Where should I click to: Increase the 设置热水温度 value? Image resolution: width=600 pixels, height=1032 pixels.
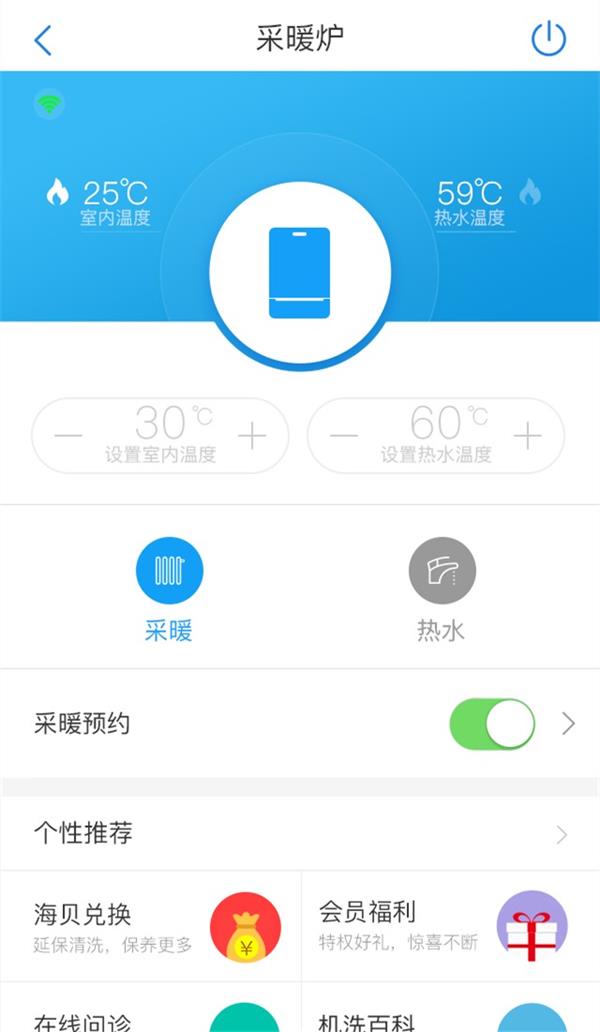point(528,436)
